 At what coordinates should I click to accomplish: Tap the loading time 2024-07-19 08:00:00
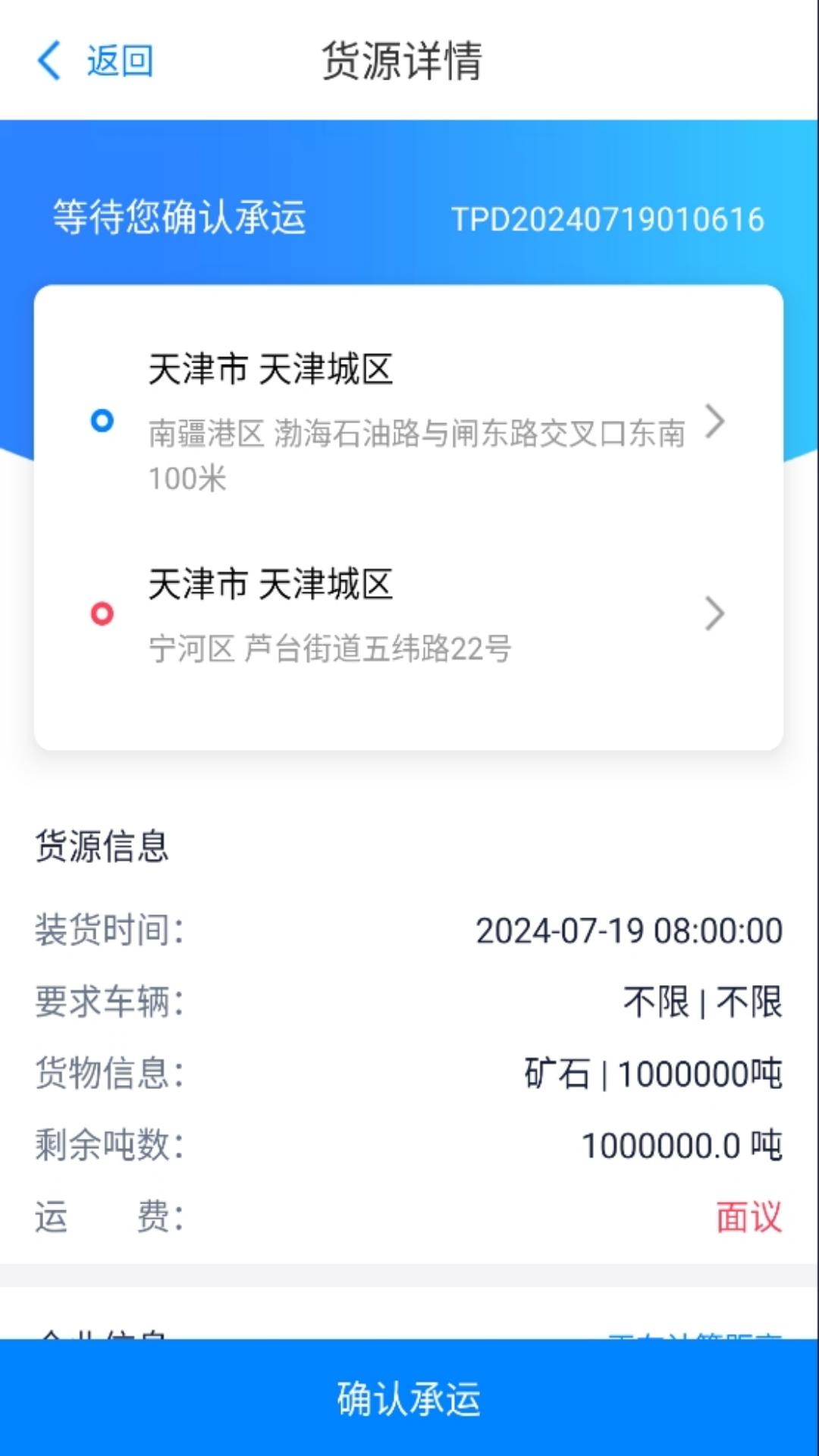pos(628,930)
